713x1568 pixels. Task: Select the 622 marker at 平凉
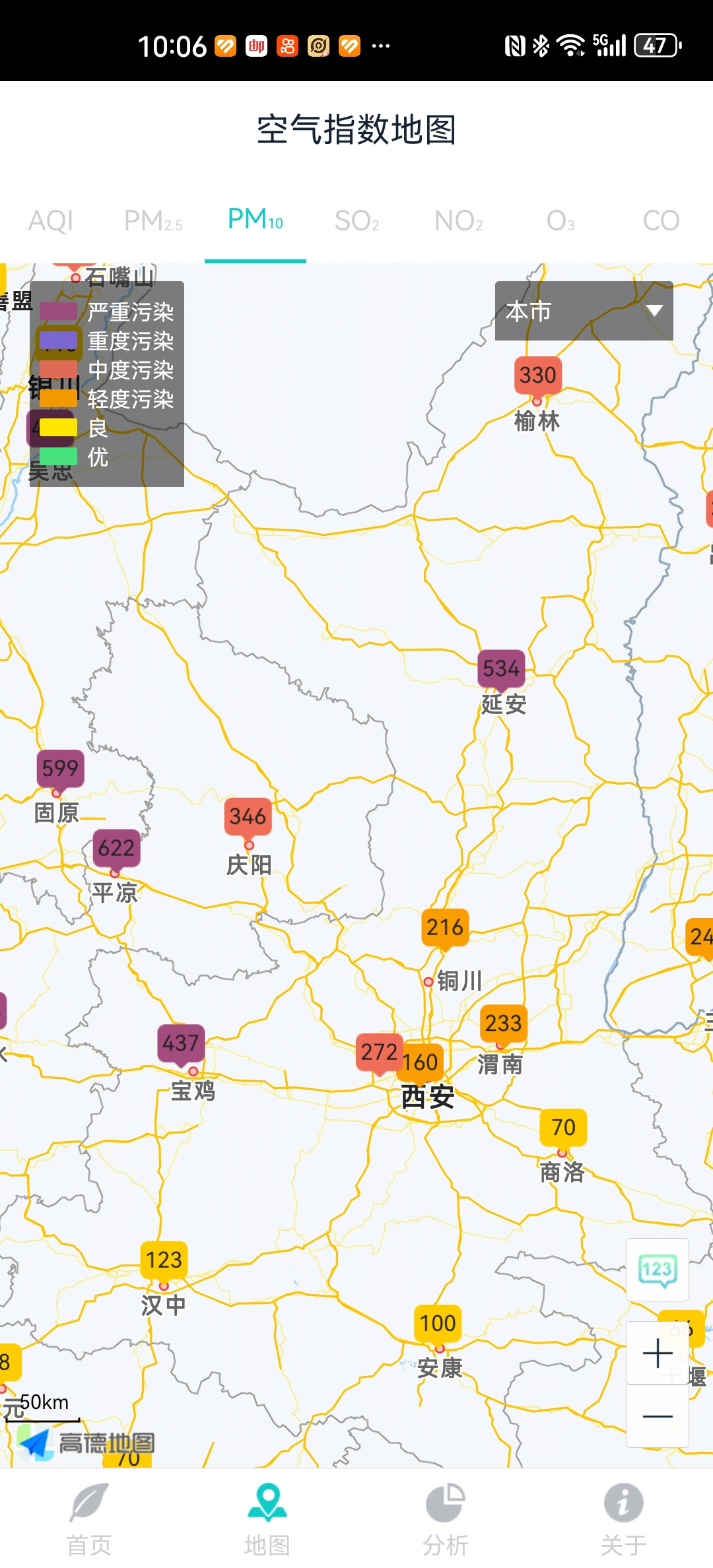pos(116,849)
